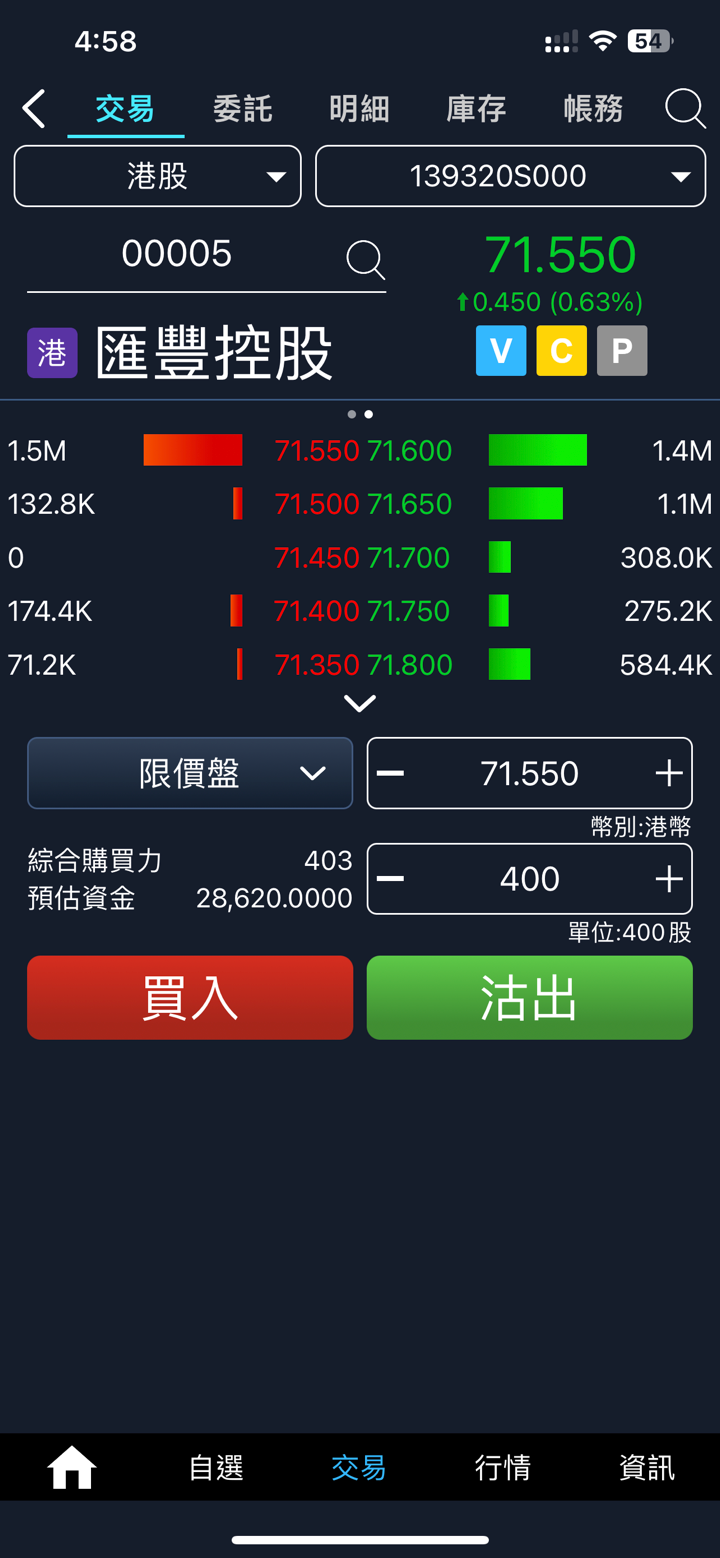
Task: Tap 沽出 to sell
Action: click(x=530, y=998)
